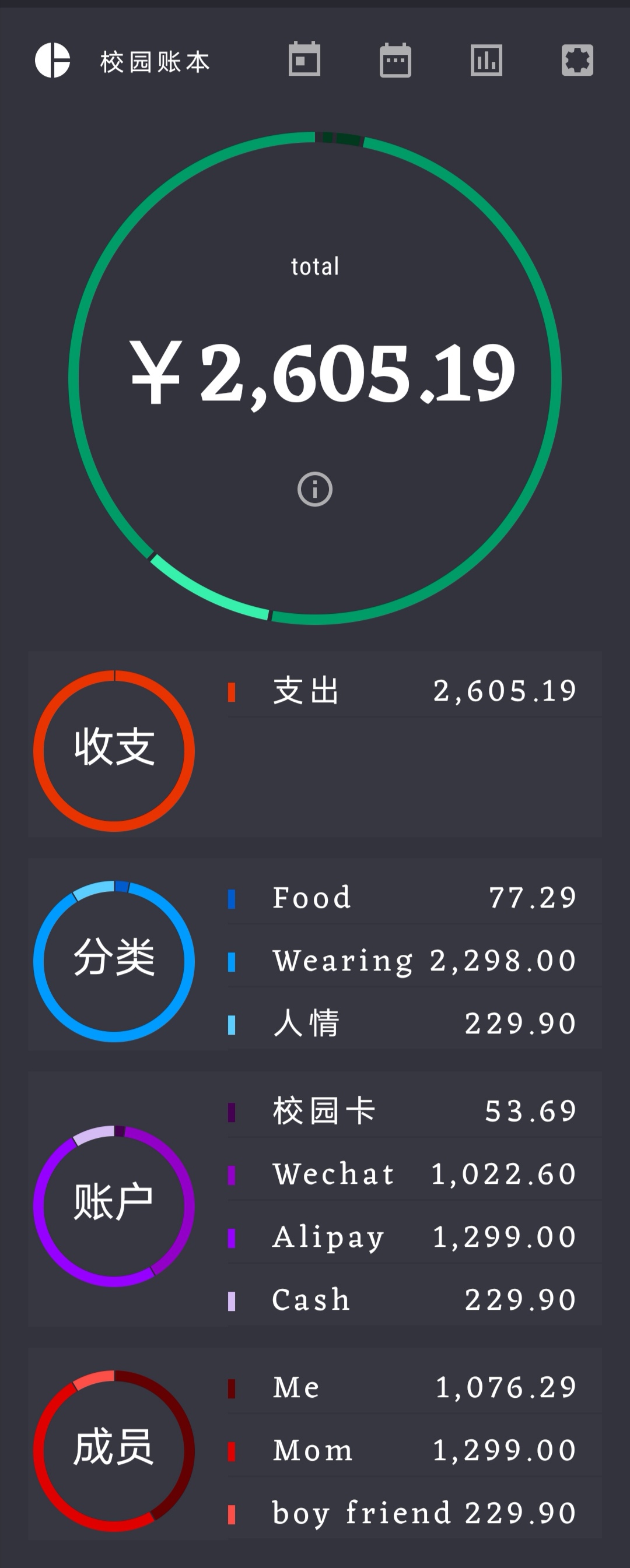Open the Mom member row
Screen dimensions: 630x1568
(x=414, y=1450)
